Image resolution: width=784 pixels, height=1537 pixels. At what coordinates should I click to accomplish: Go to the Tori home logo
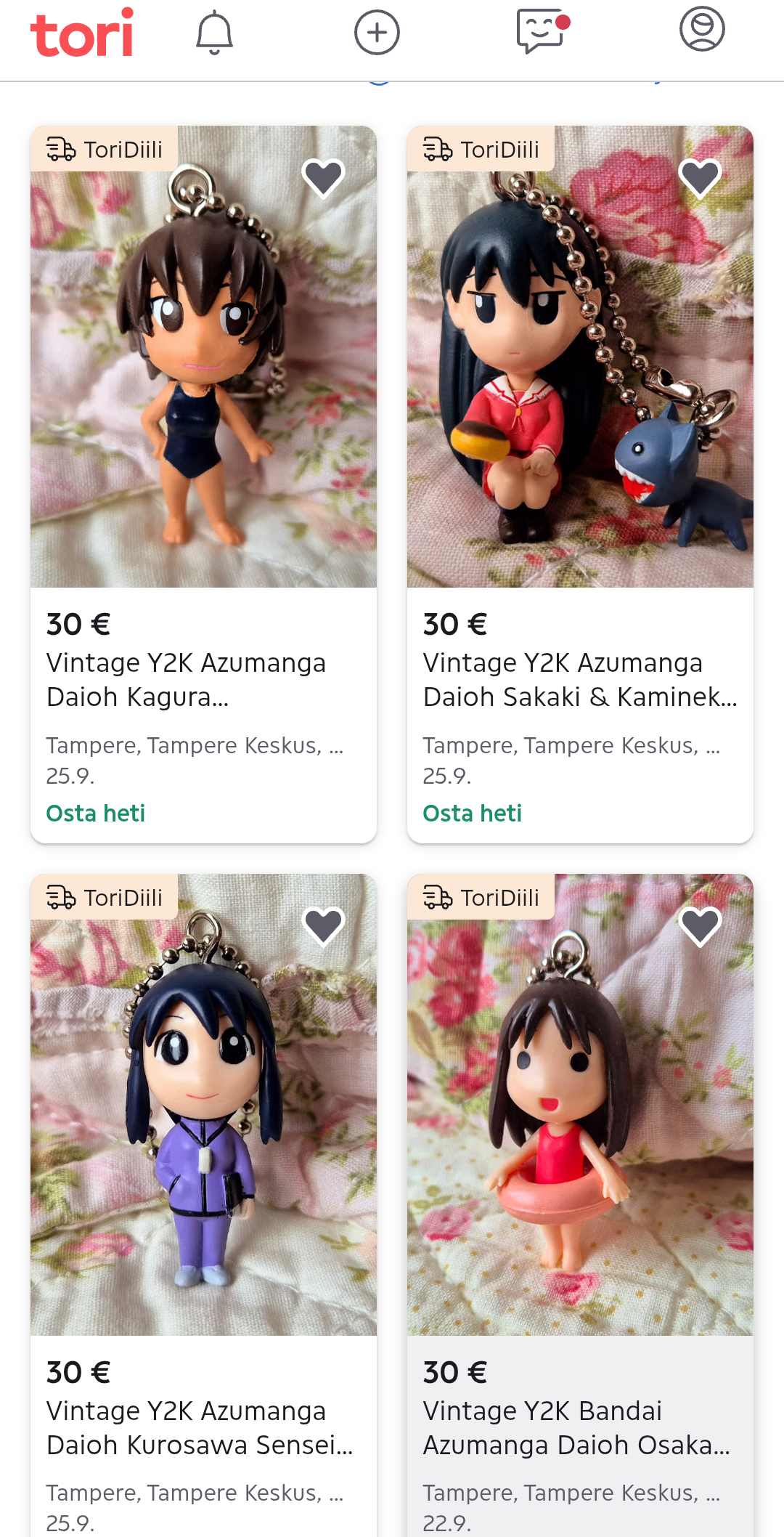click(81, 33)
